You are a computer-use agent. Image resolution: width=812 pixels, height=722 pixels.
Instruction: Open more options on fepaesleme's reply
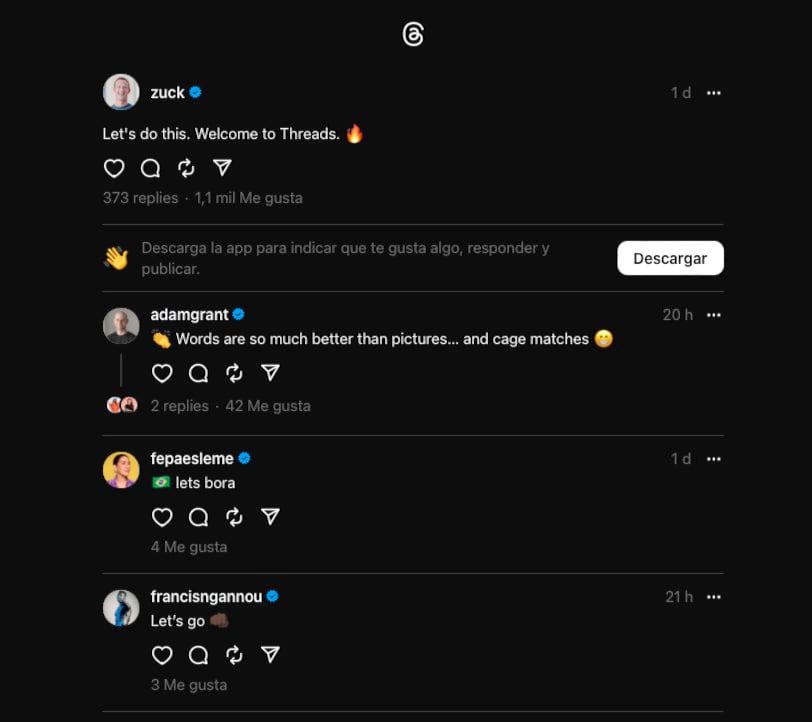(x=713, y=459)
